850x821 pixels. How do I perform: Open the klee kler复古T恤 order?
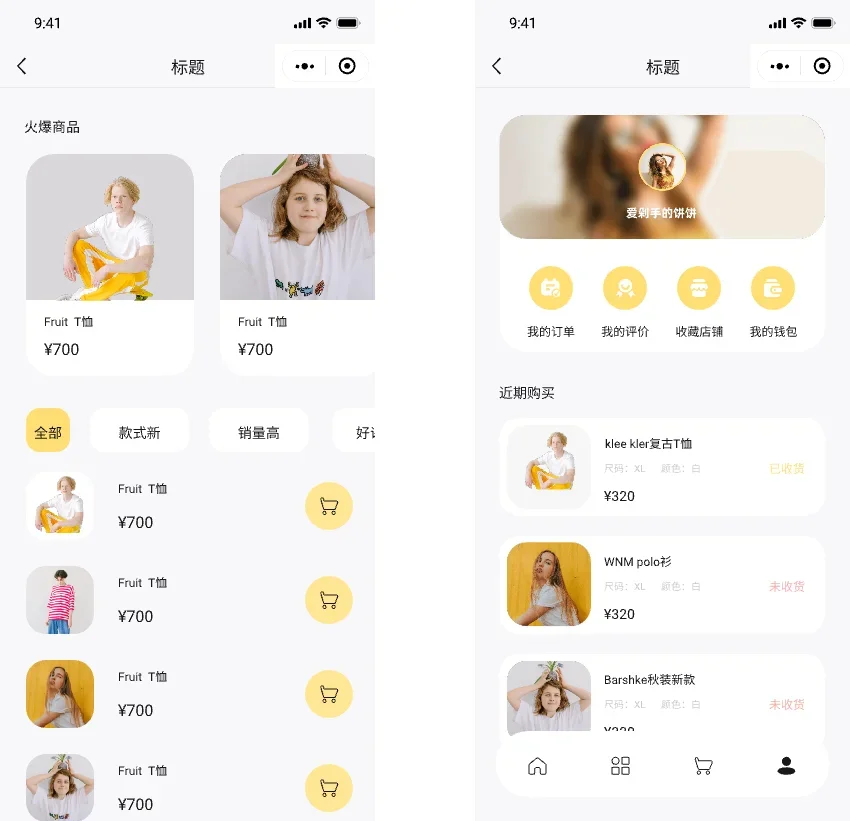pos(662,468)
